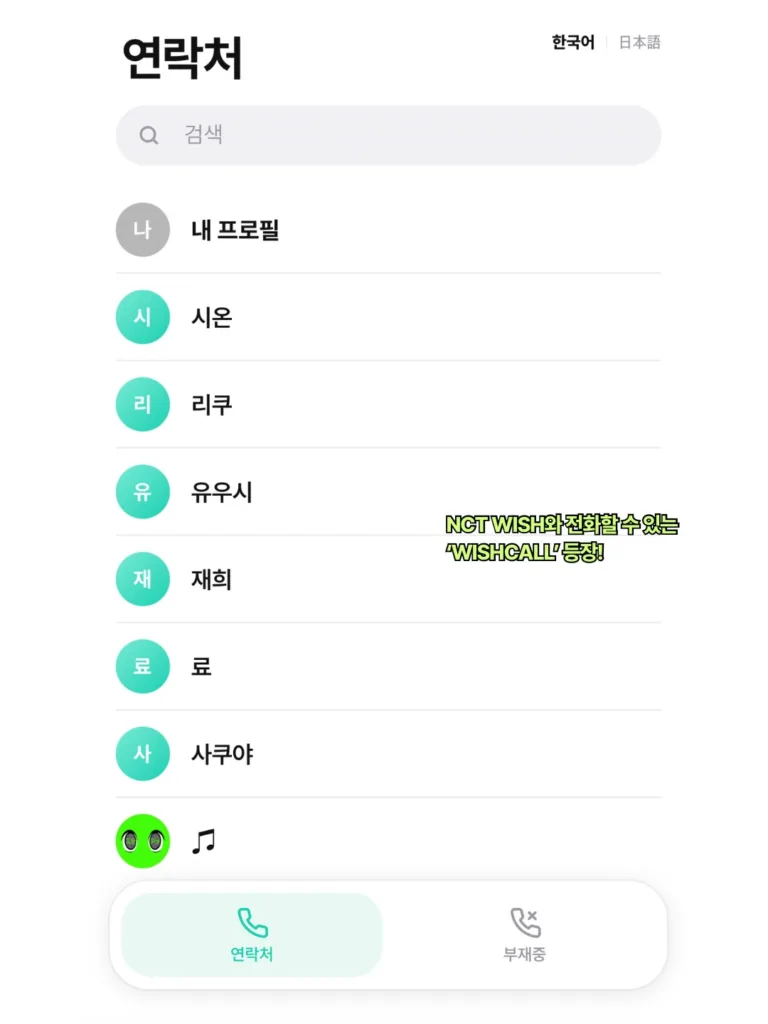768x1024 pixels.
Task: Switch to the 부재중 tab
Action: [524, 935]
